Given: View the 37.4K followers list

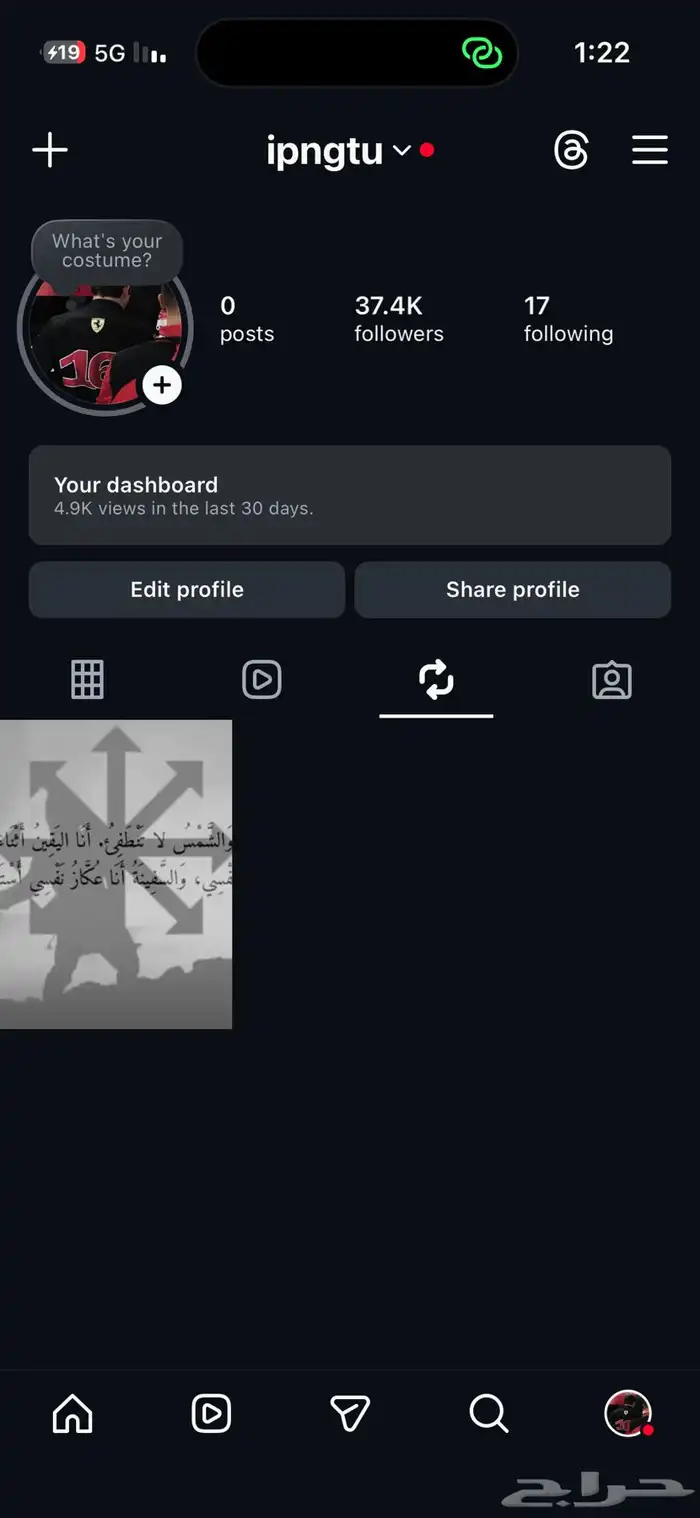Looking at the screenshot, I should click(x=398, y=319).
